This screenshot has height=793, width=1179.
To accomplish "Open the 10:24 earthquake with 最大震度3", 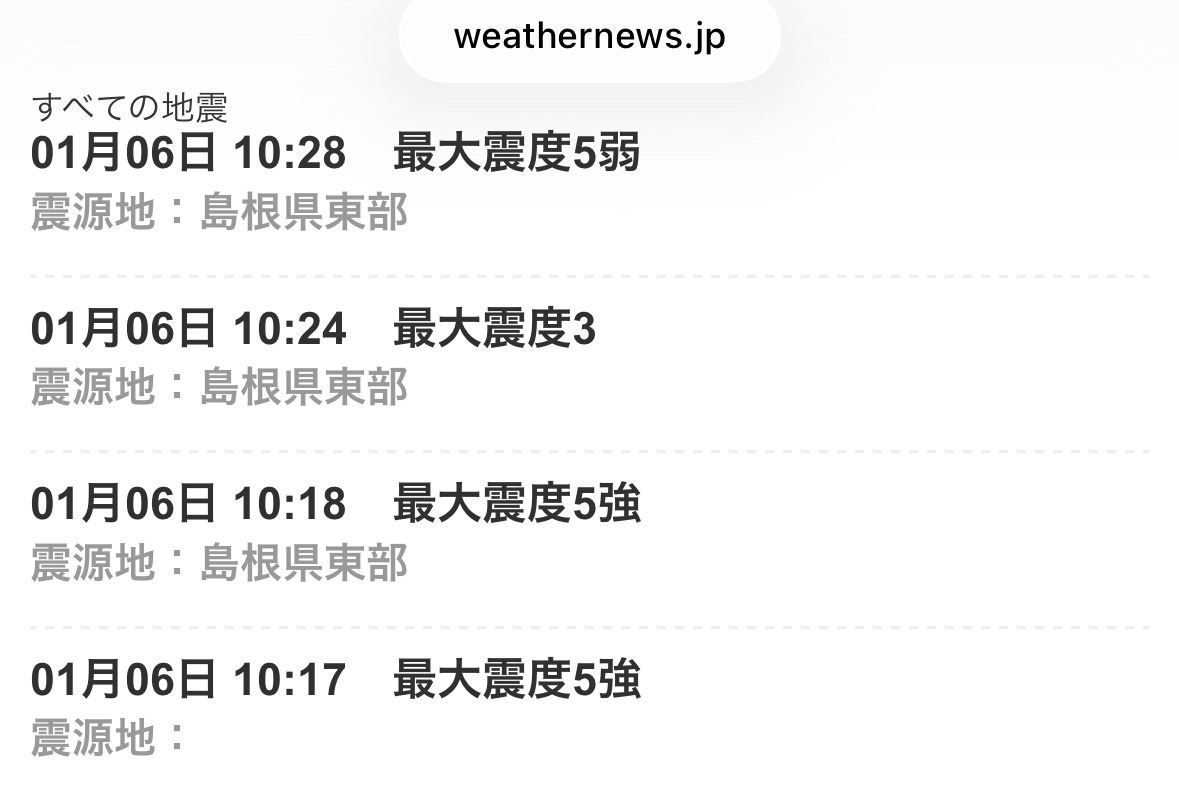I will pyautogui.click(x=313, y=357).
